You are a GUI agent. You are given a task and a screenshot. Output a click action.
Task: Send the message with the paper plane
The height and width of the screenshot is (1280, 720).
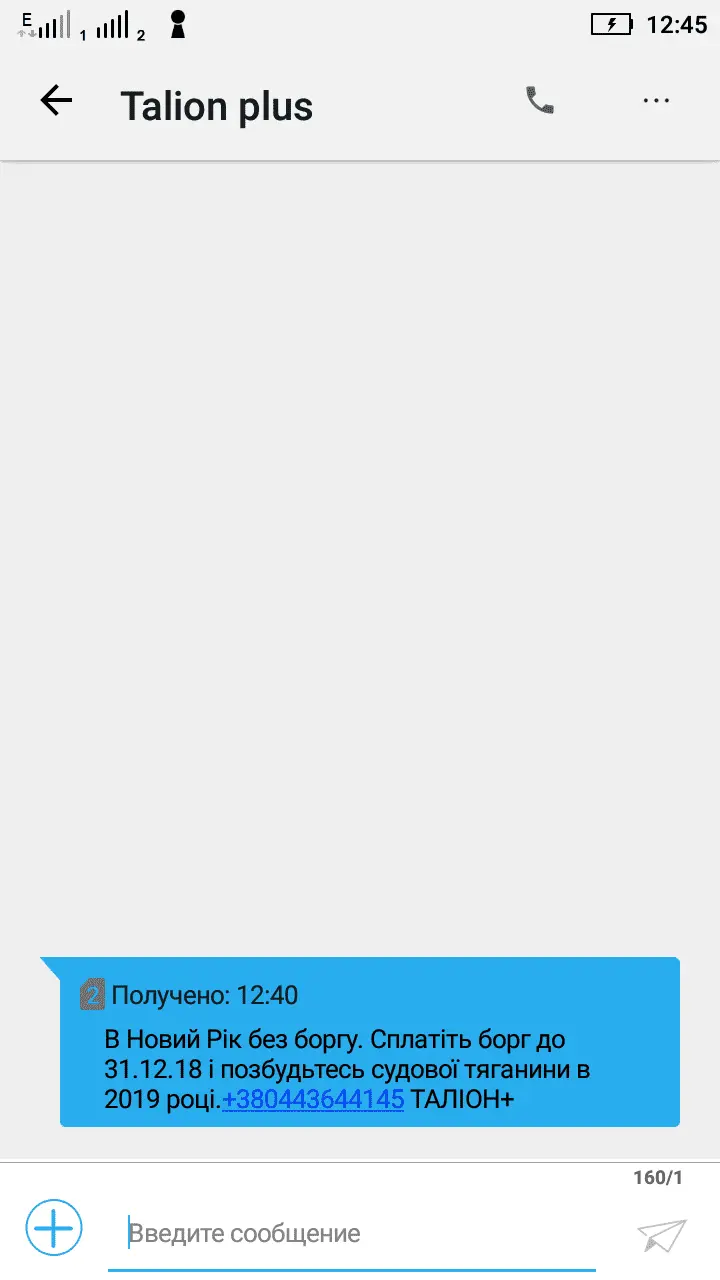662,1235
